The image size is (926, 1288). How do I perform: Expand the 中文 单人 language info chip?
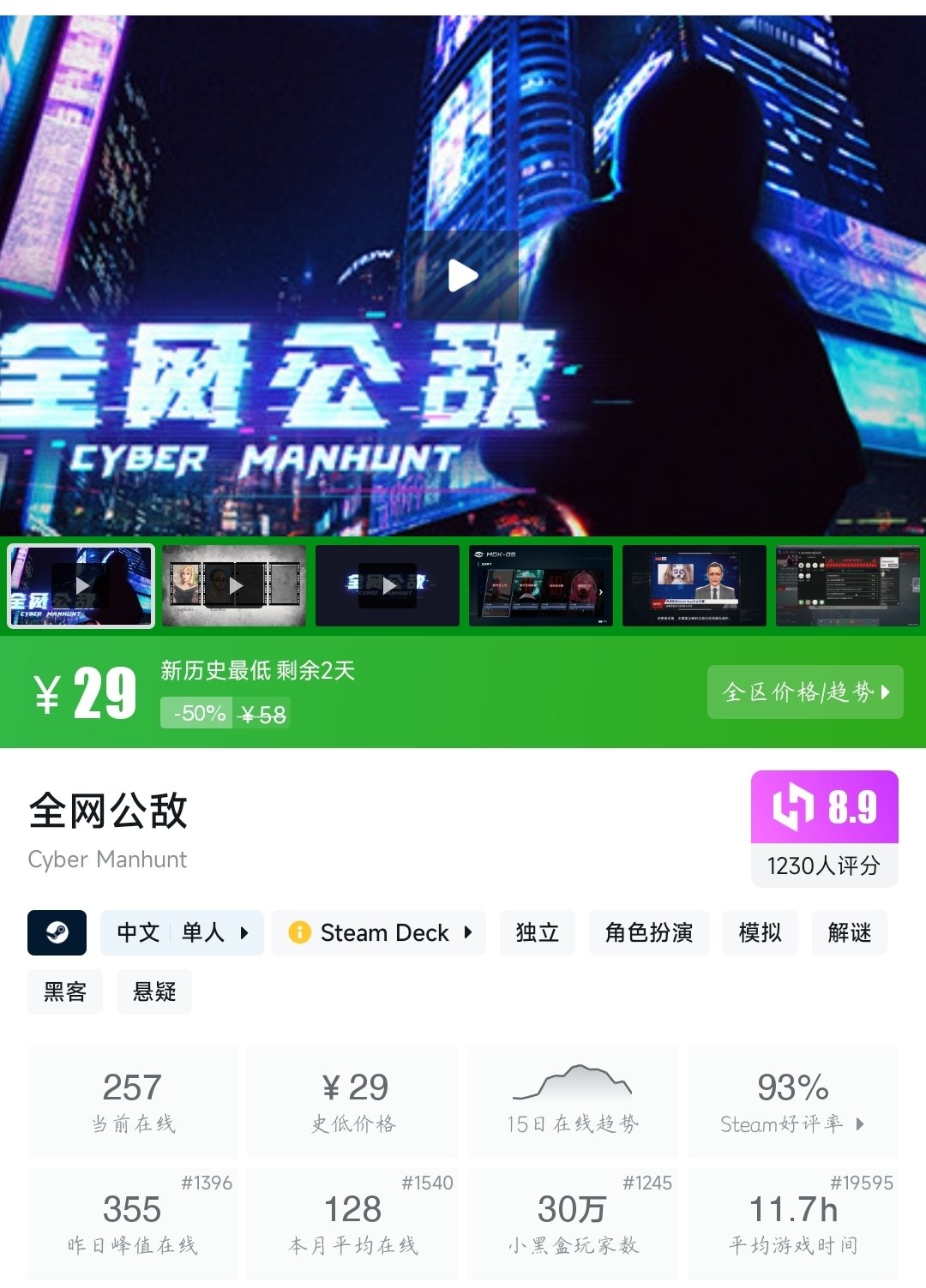point(182,932)
